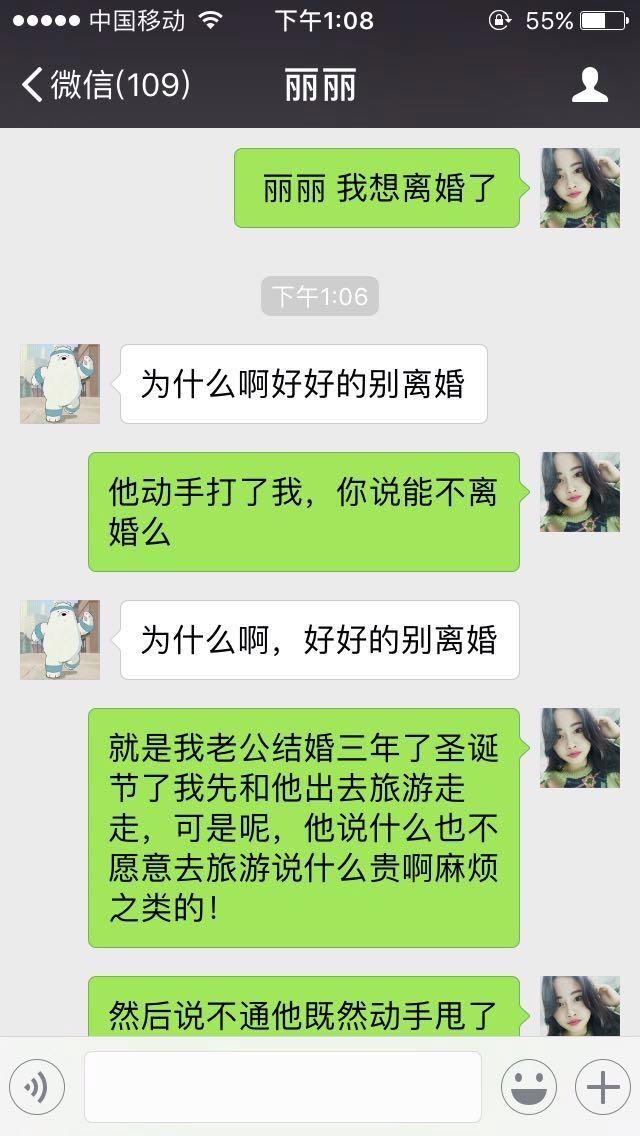Go back to the 微信 chat list
Viewport: 640px width, 1136px height.
[x=105, y=85]
